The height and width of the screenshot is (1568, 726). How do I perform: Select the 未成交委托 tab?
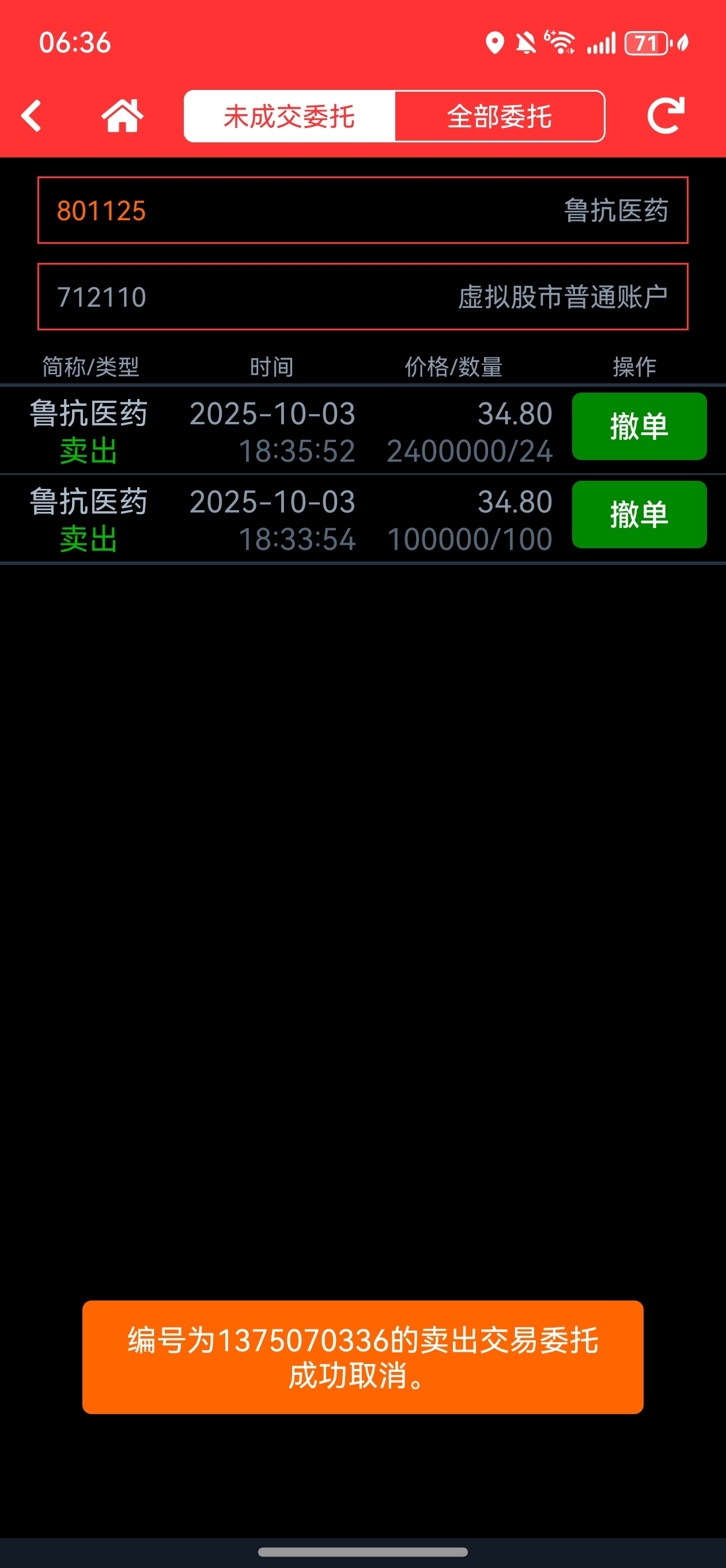290,116
